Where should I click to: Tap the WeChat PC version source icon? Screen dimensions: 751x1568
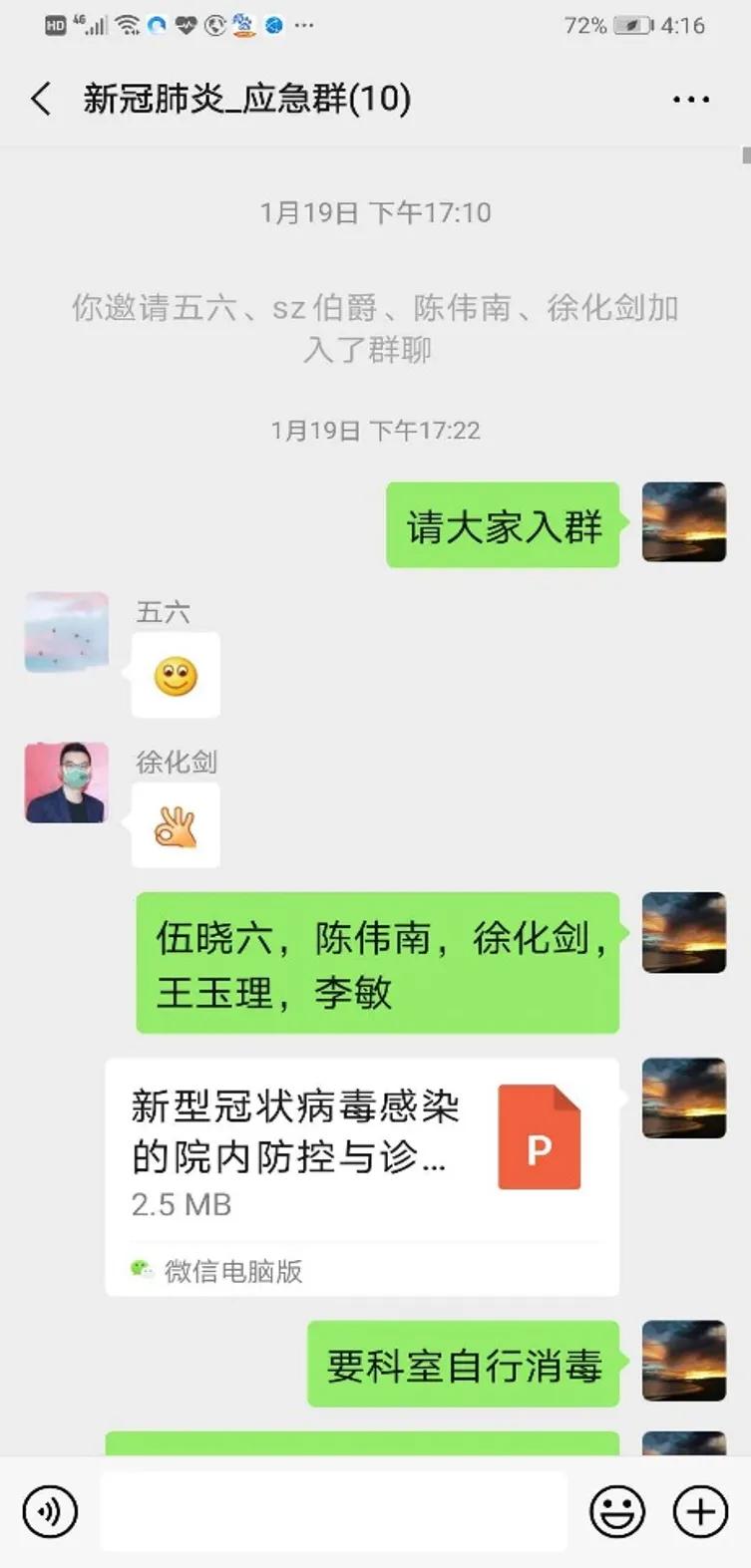[x=140, y=1271]
